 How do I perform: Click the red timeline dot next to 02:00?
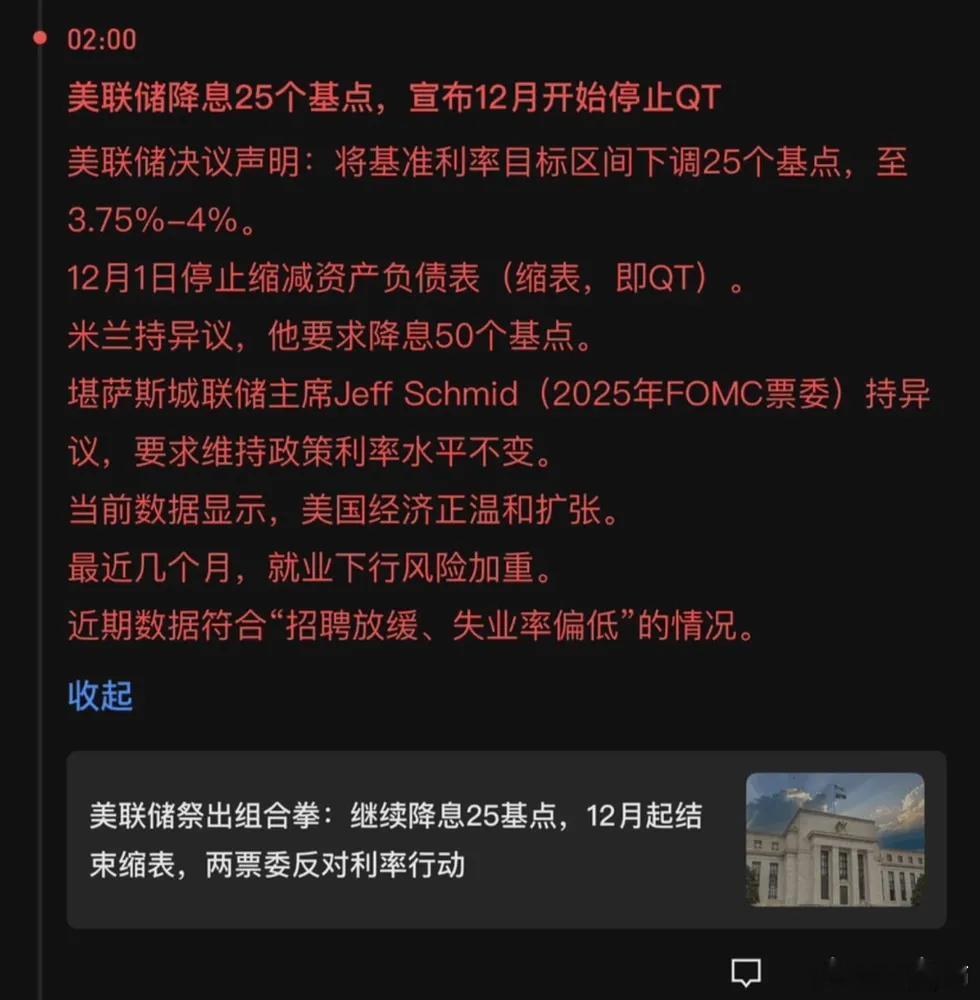point(38,36)
